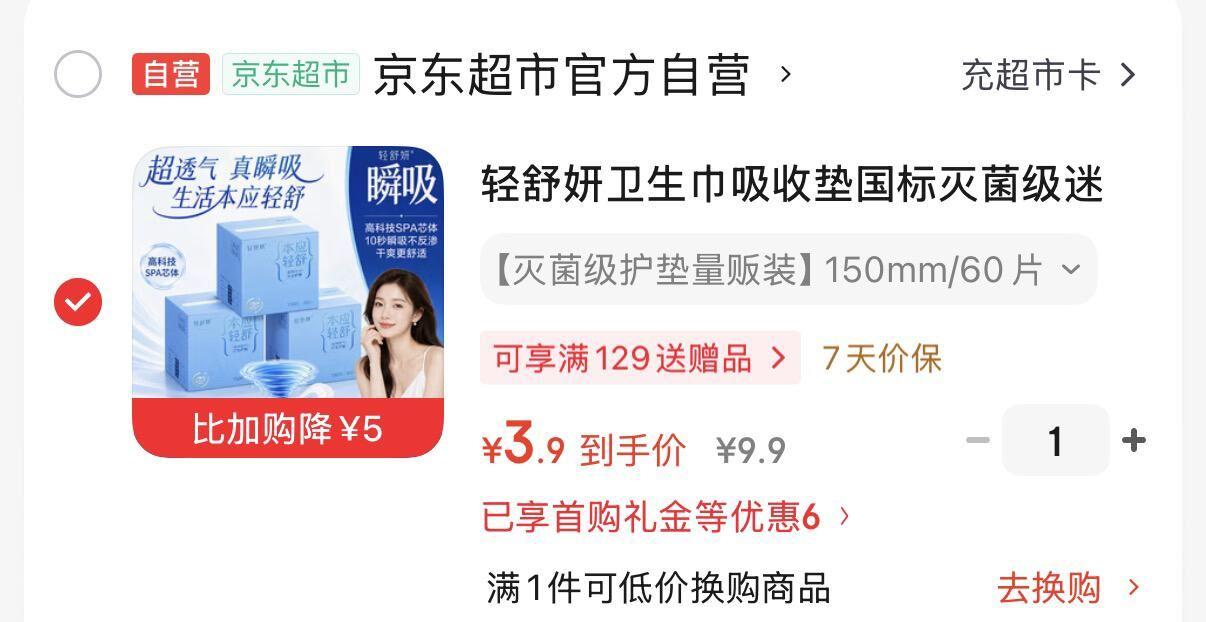Increase item quantity with plus
The height and width of the screenshot is (622, 1206).
pyautogui.click(x=1133, y=440)
